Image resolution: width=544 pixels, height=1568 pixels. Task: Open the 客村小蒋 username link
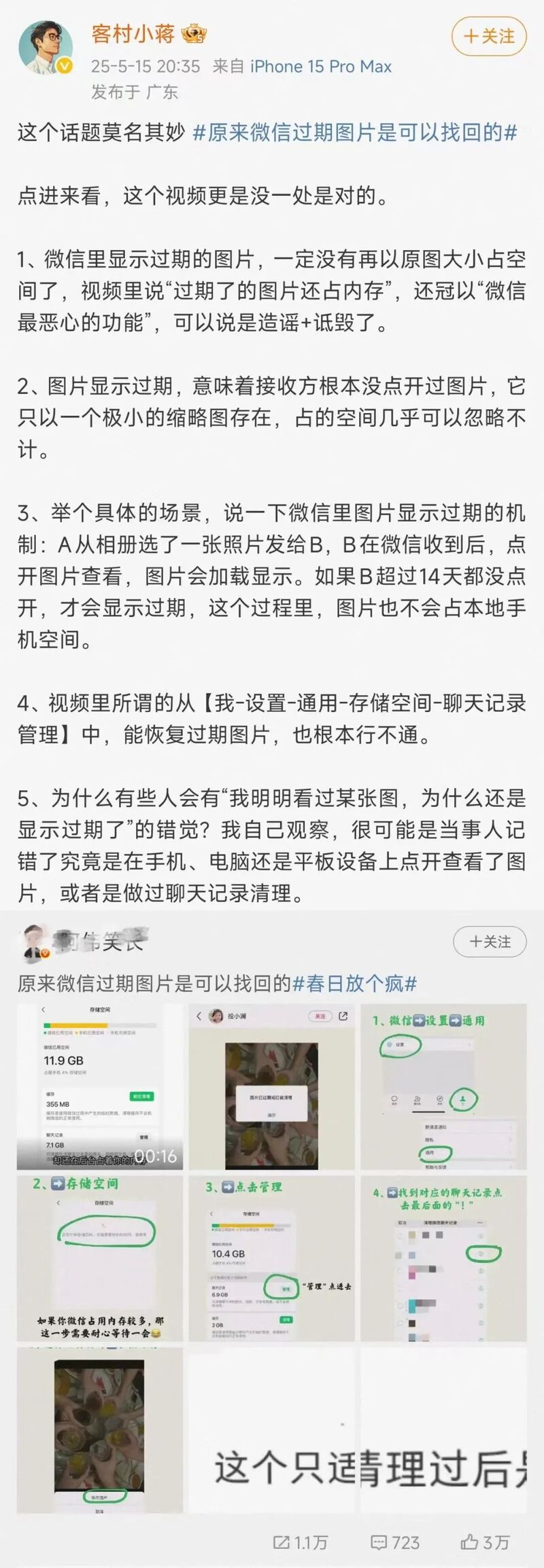pos(133,33)
